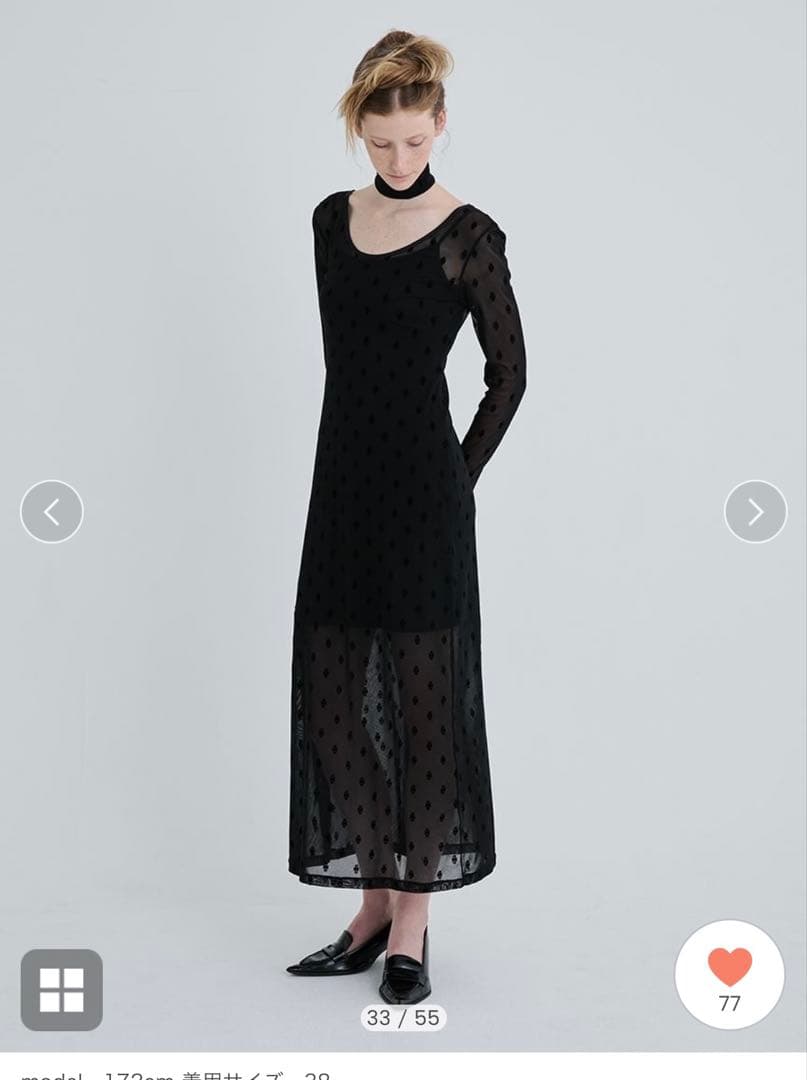Show the next product image
Viewport: 807px width, 1080px height.
[755, 512]
